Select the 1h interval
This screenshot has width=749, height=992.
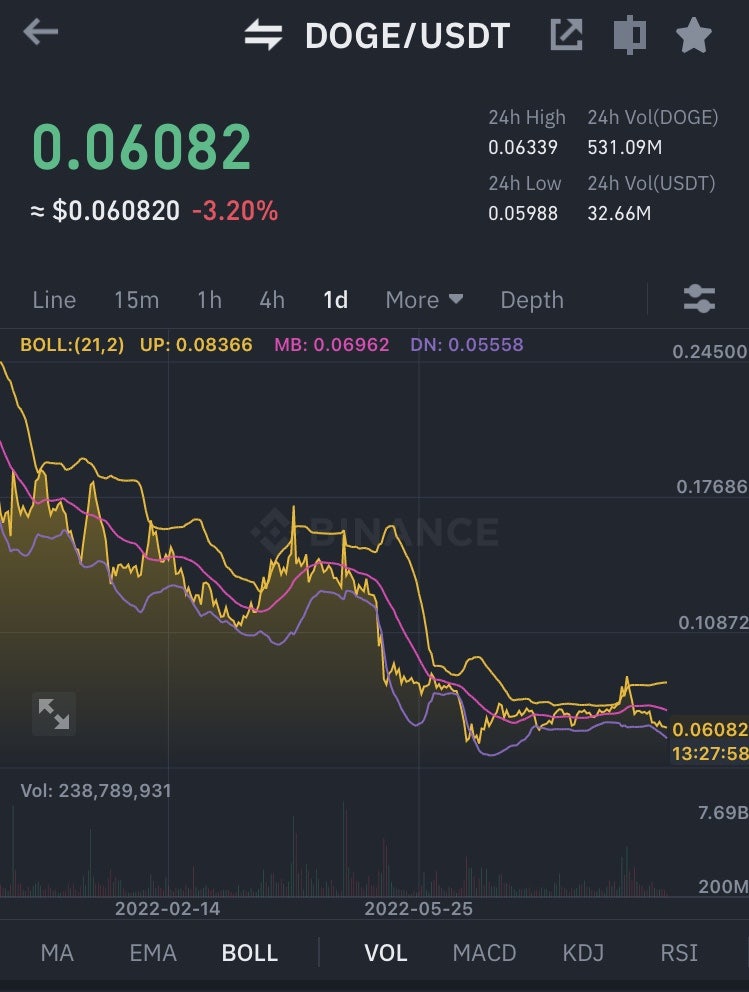209,300
